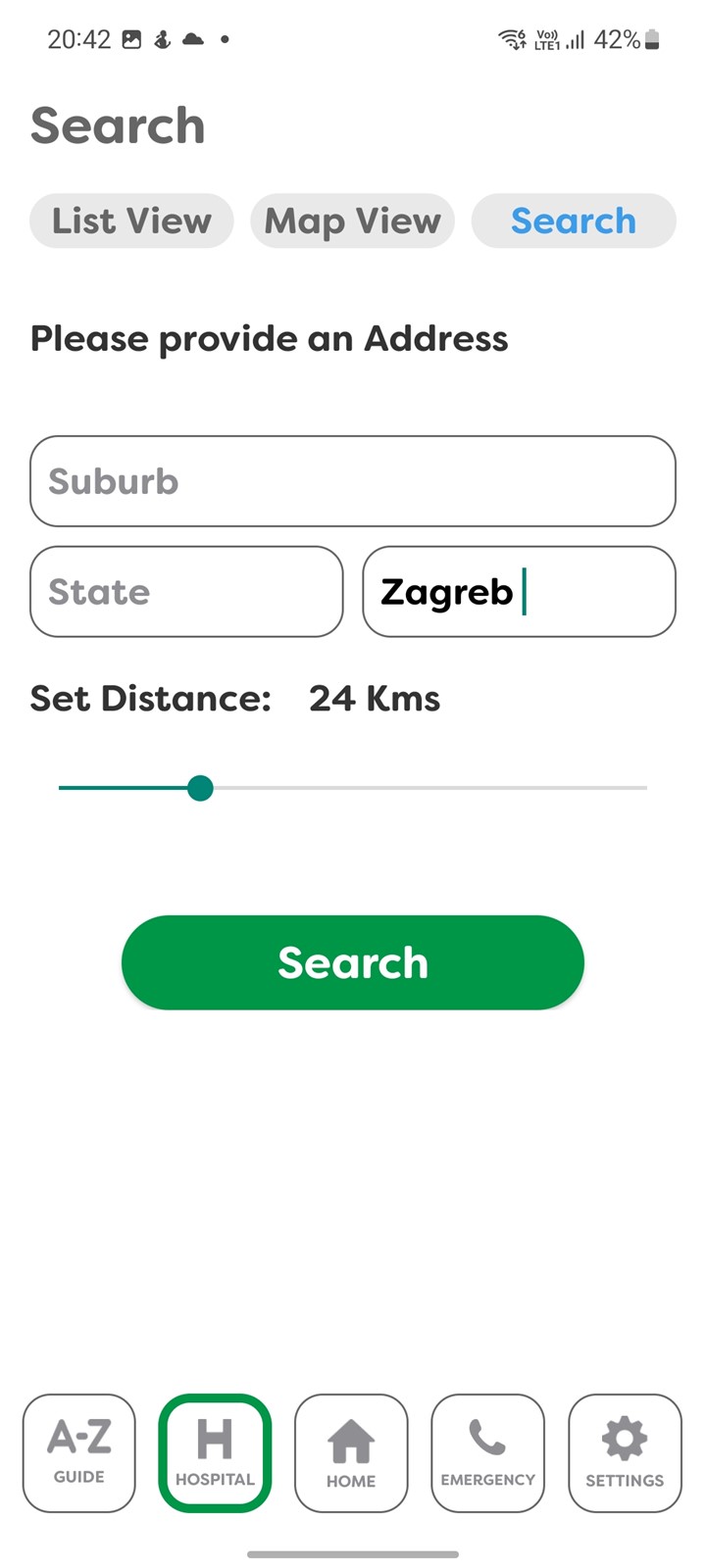
Task: Open the Hospital tab
Action: [215, 1453]
